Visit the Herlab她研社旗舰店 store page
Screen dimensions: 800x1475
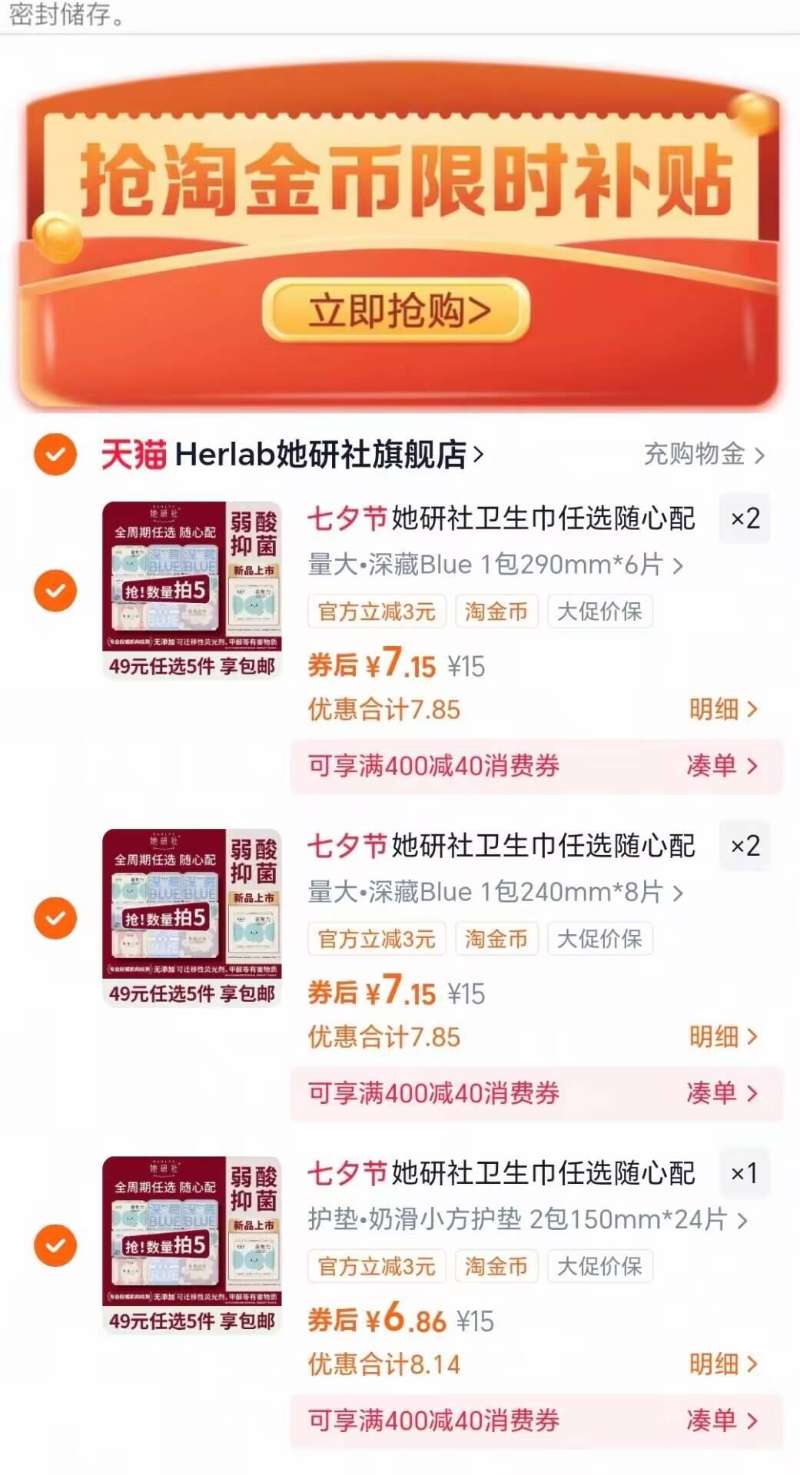310,455
